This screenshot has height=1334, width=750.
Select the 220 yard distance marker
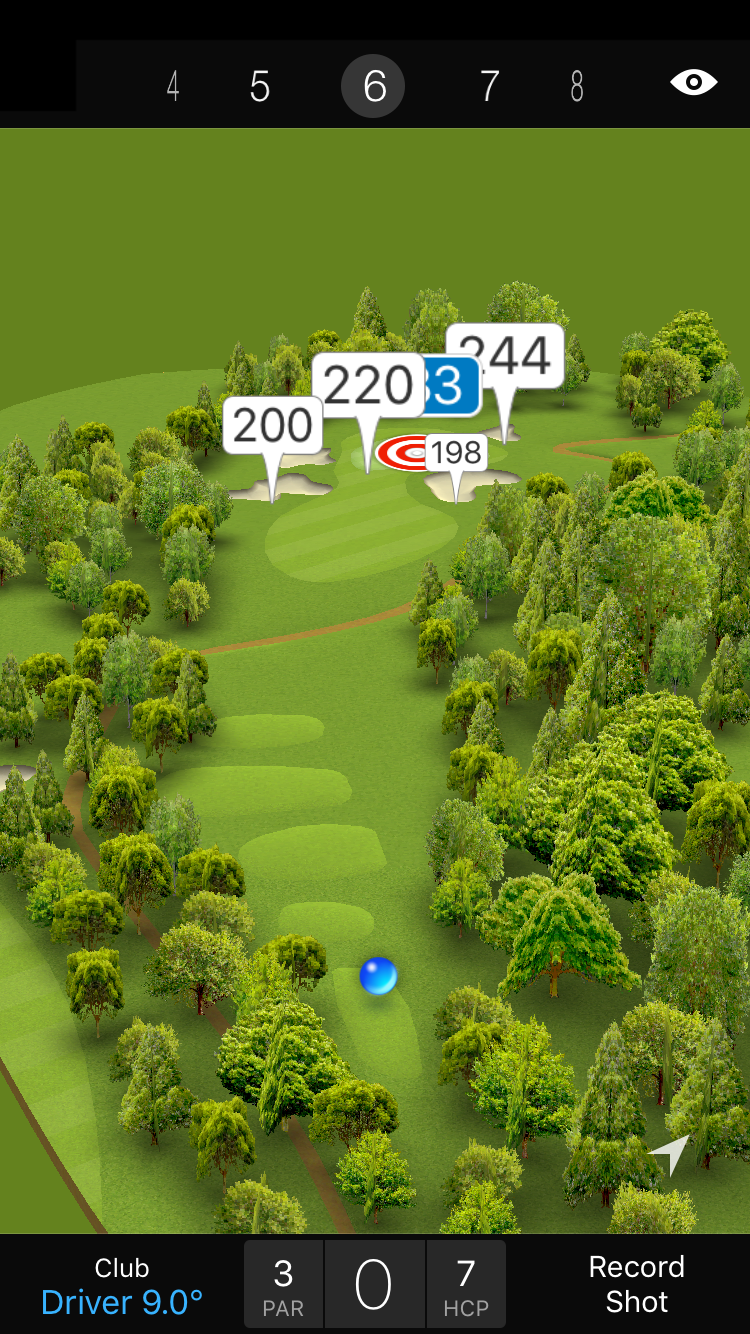pos(367,385)
